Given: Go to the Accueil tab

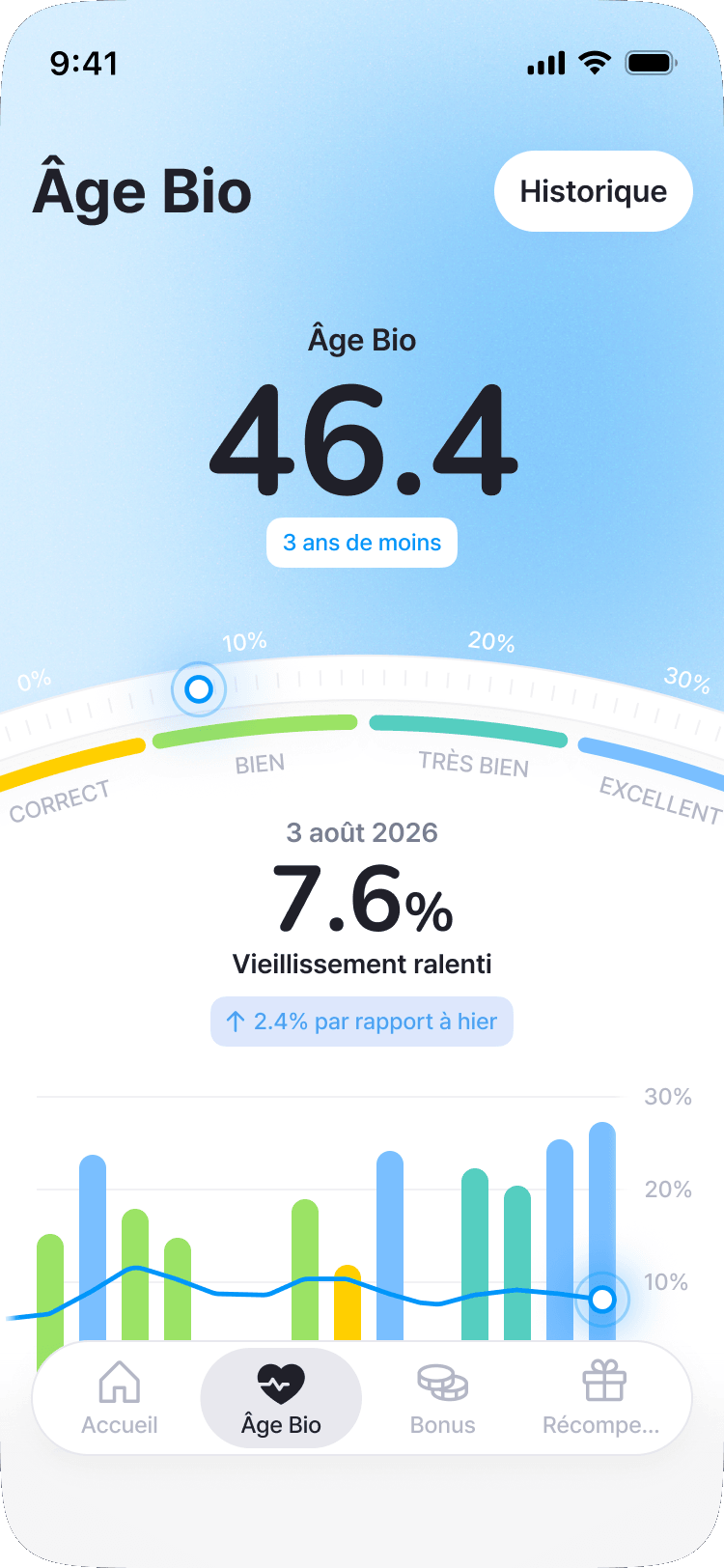Looking at the screenshot, I should (x=120, y=1398).
